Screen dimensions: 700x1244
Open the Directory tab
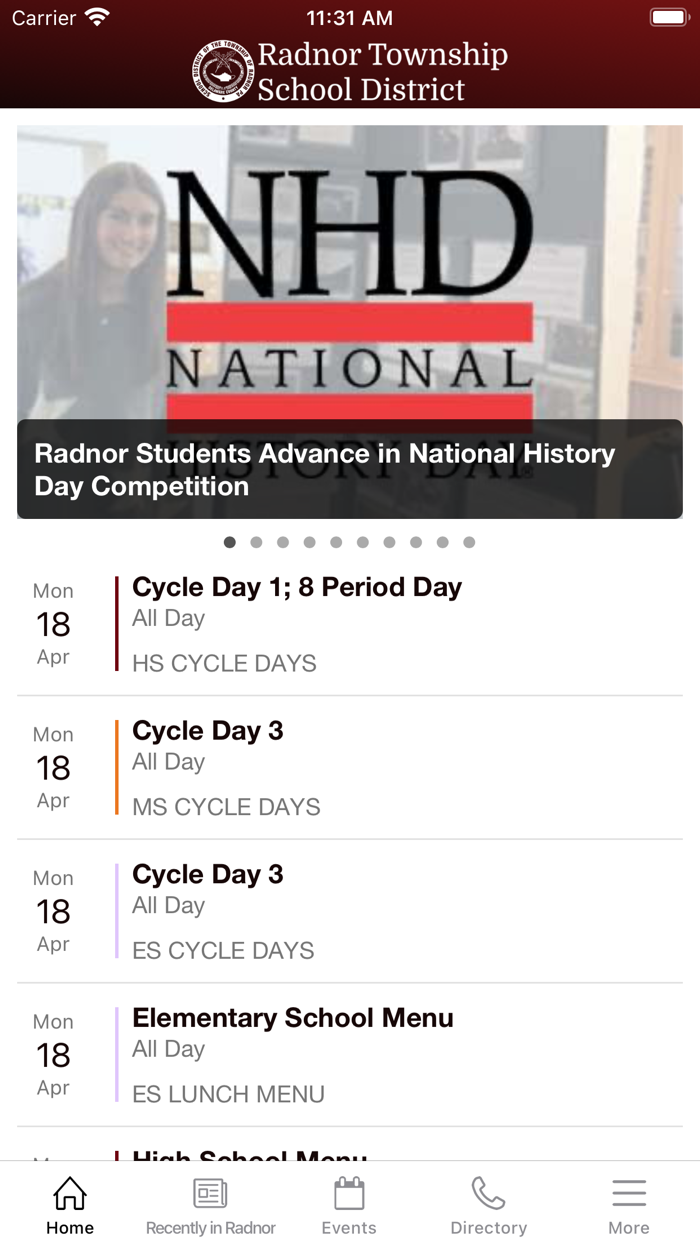(x=488, y=1205)
